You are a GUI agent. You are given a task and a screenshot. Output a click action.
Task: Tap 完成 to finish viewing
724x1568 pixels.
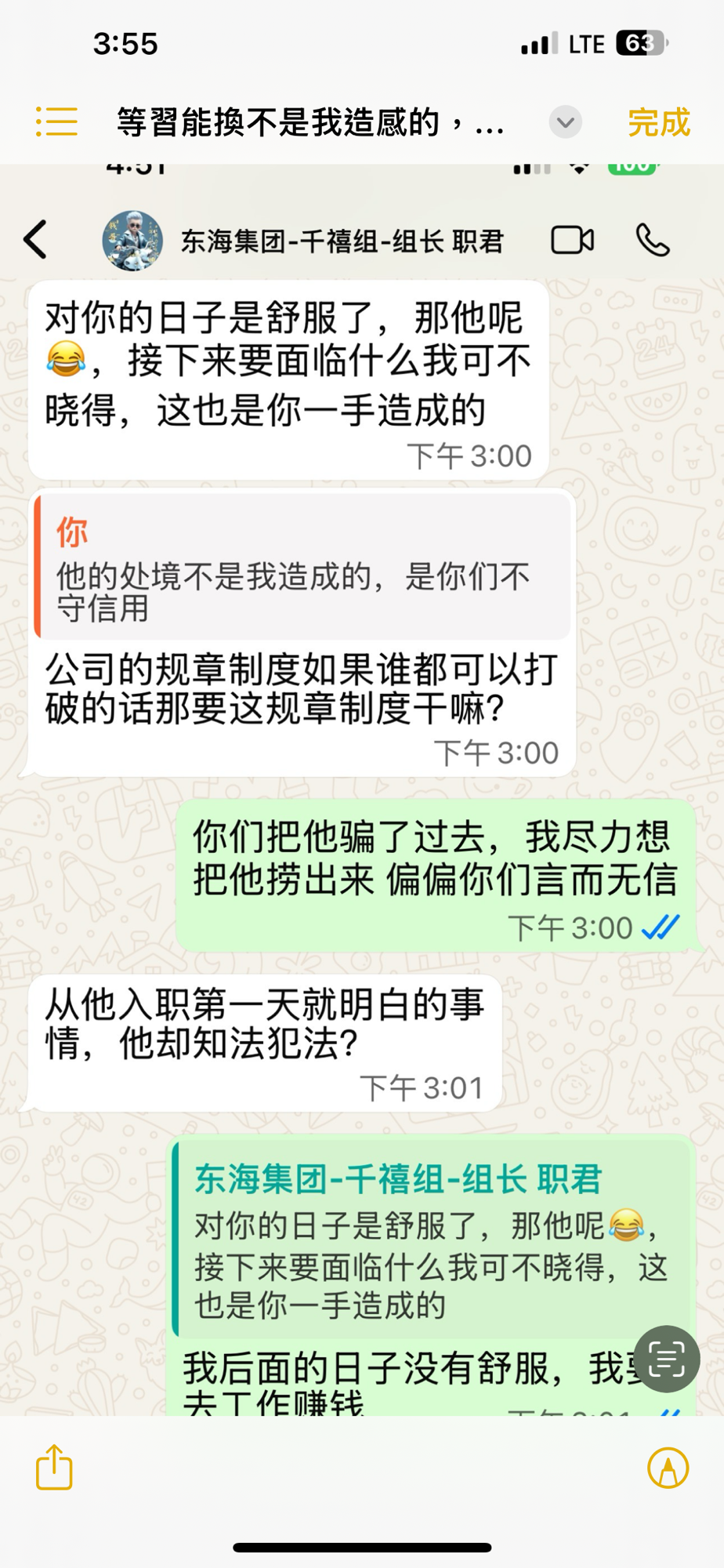tap(659, 123)
